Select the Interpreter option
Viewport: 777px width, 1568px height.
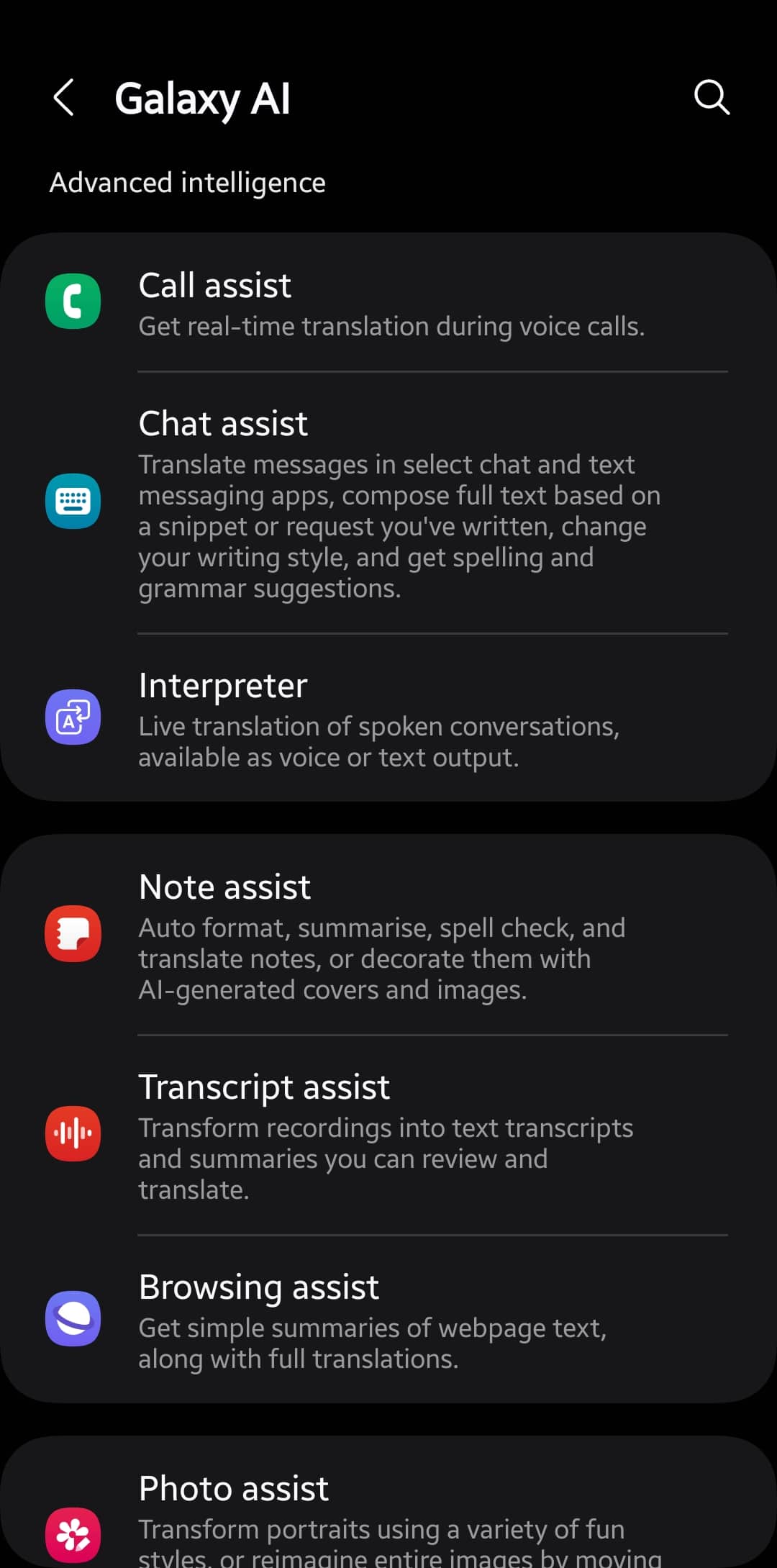click(x=388, y=717)
